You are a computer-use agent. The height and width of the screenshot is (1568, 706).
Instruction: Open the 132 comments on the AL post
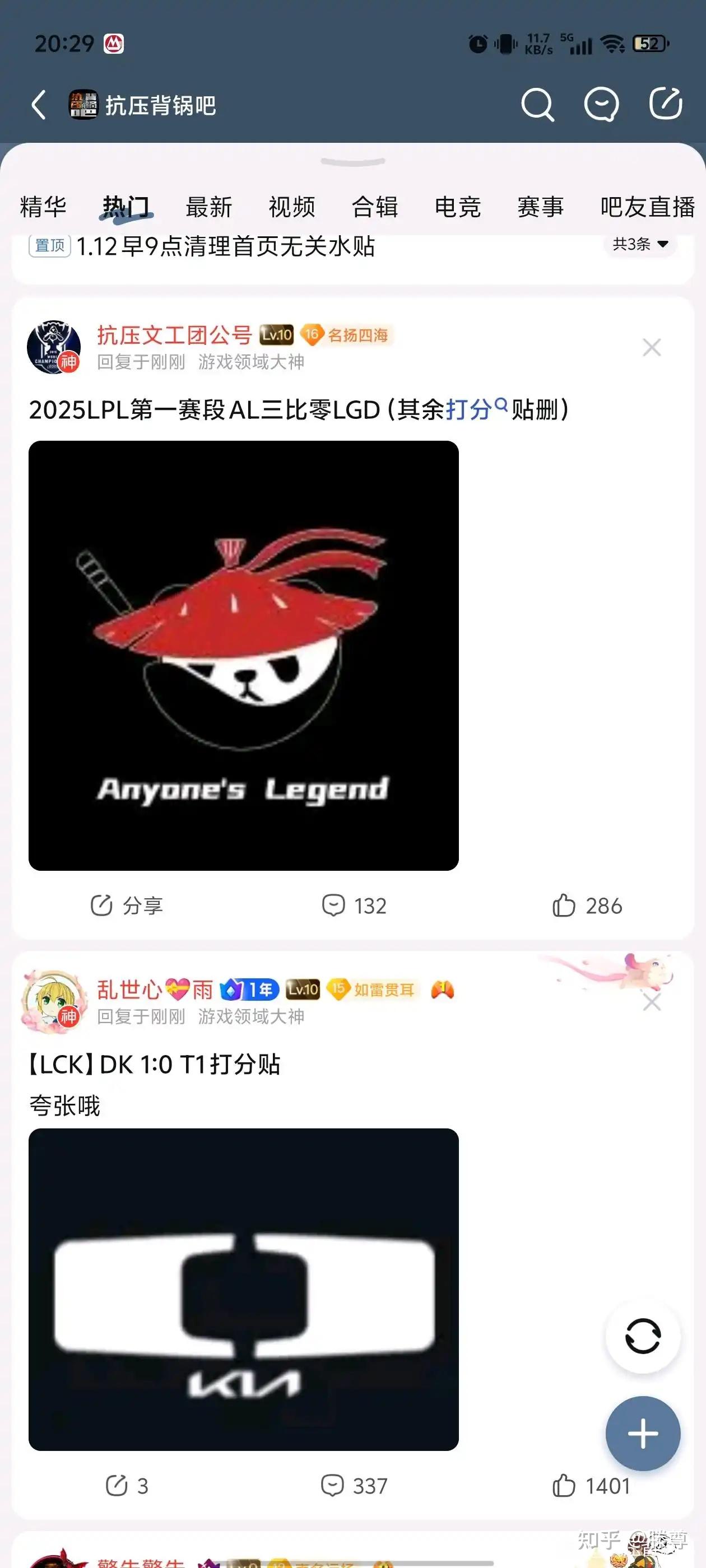pyautogui.click(x=356, y=906)
